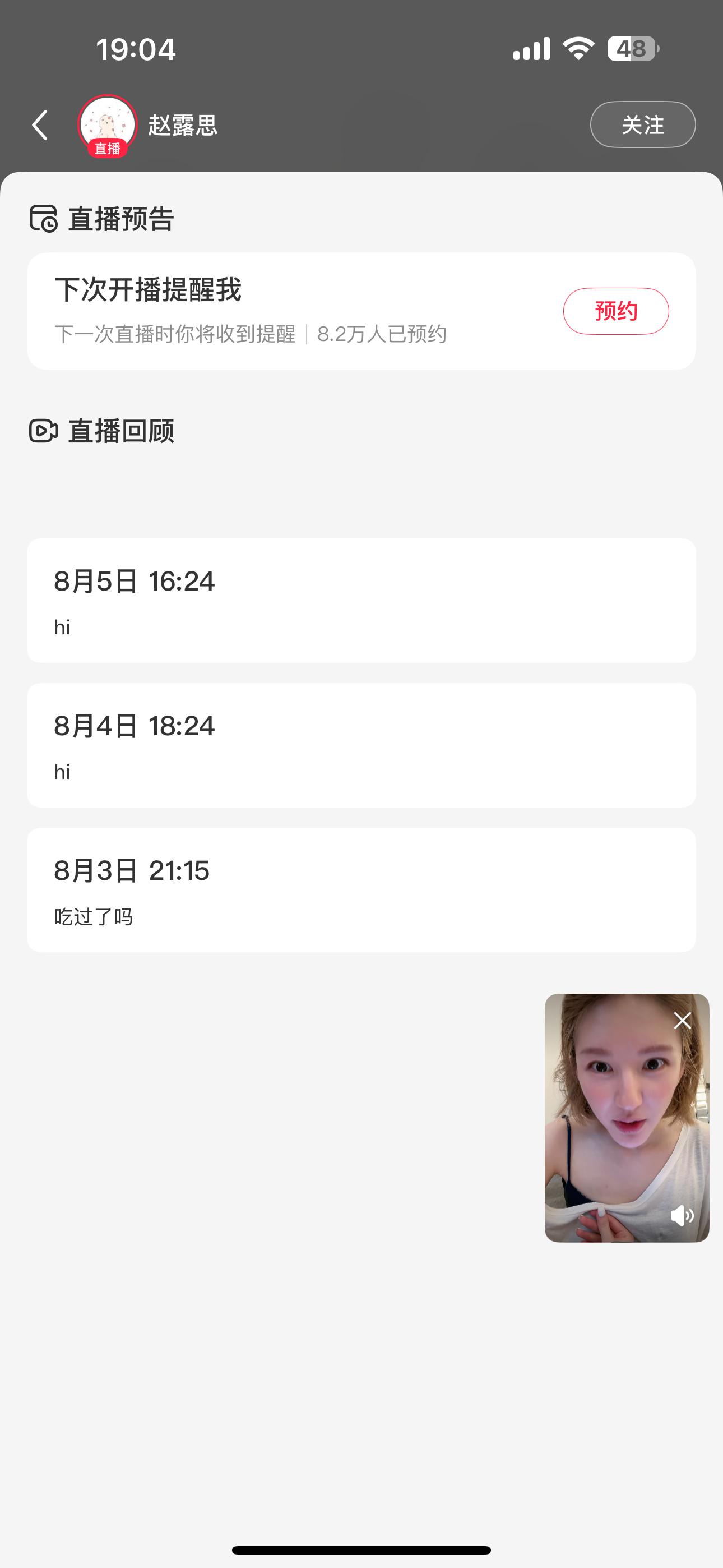Open the 8月3日 21:15 吃过了吗 replay
Viewport: 723px width, 1568px height.
(361, 891)
